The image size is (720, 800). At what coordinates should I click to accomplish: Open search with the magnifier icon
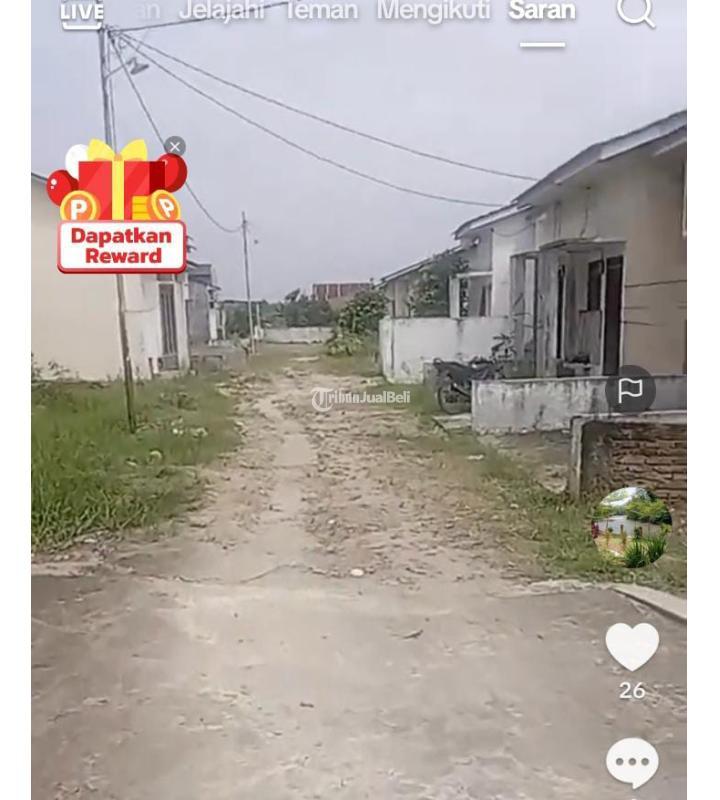(634, 12)
